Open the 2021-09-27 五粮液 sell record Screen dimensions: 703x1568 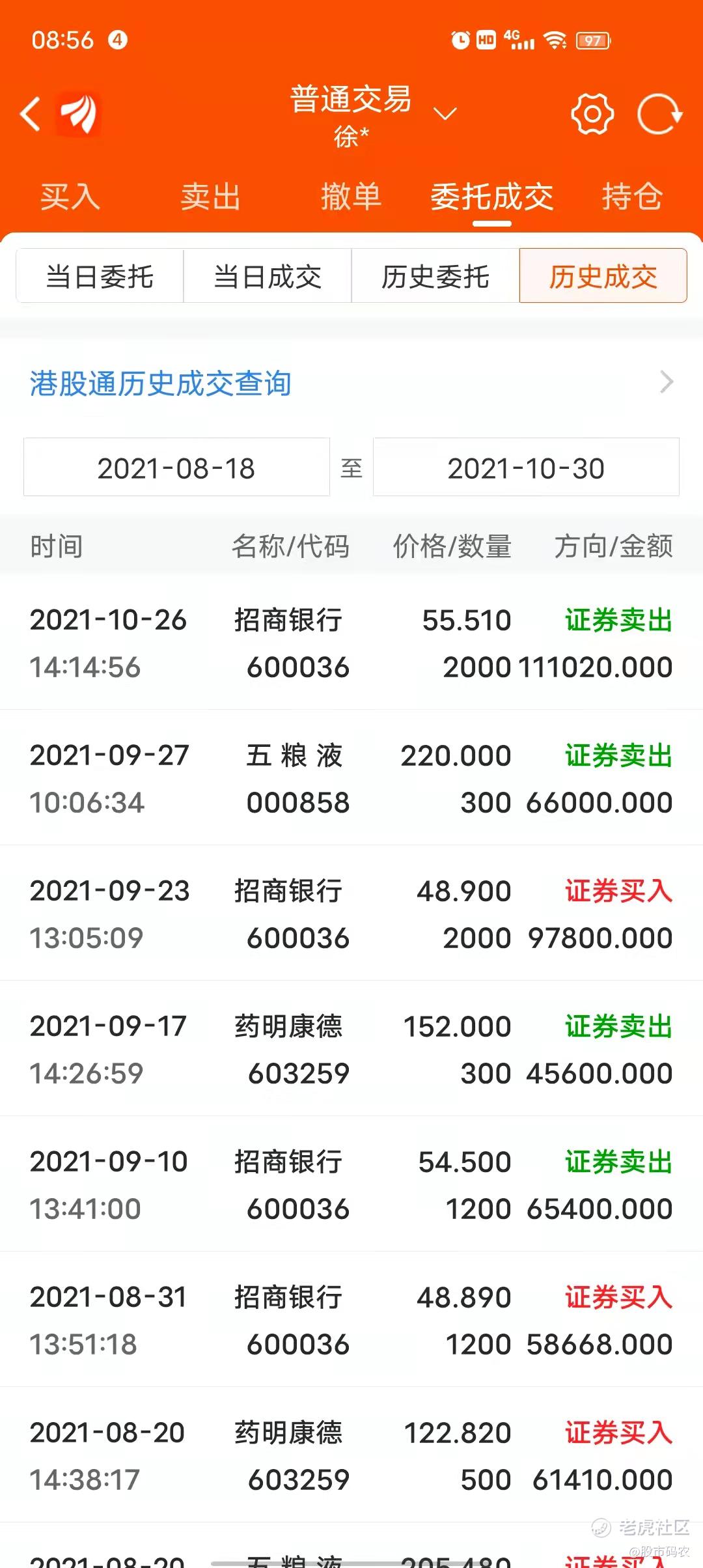[x=351, y=778]
